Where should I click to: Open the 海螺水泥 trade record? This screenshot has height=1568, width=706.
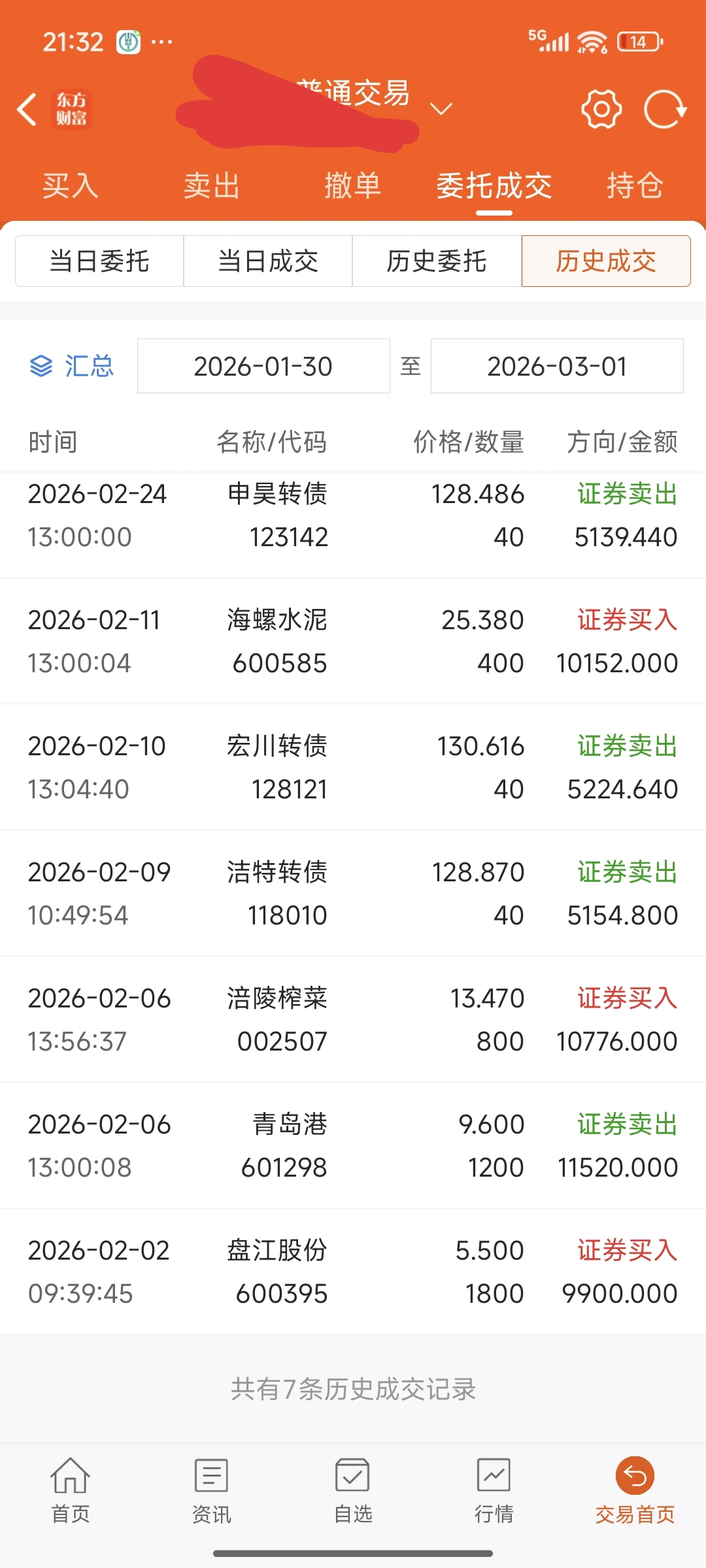[353, 642]
